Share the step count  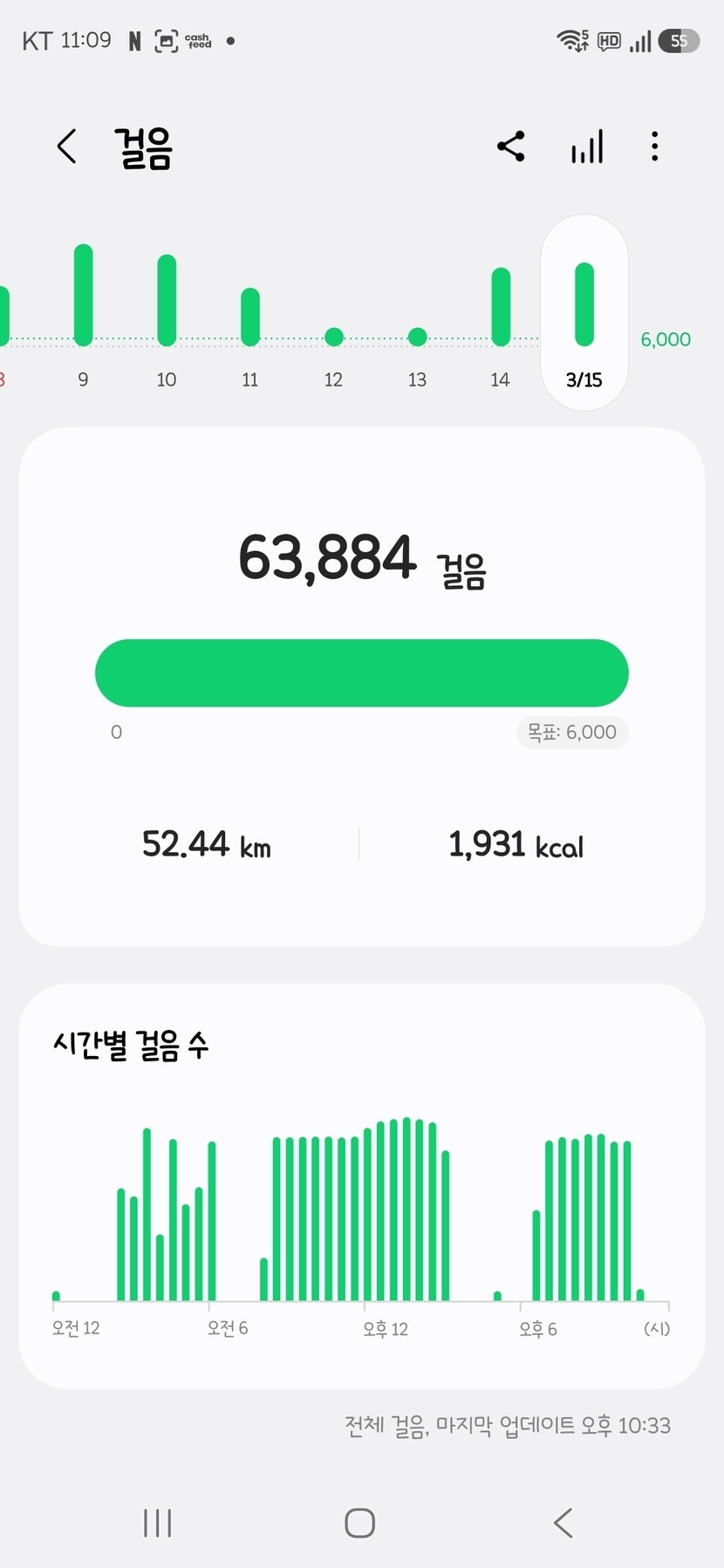tap(511, 147)
